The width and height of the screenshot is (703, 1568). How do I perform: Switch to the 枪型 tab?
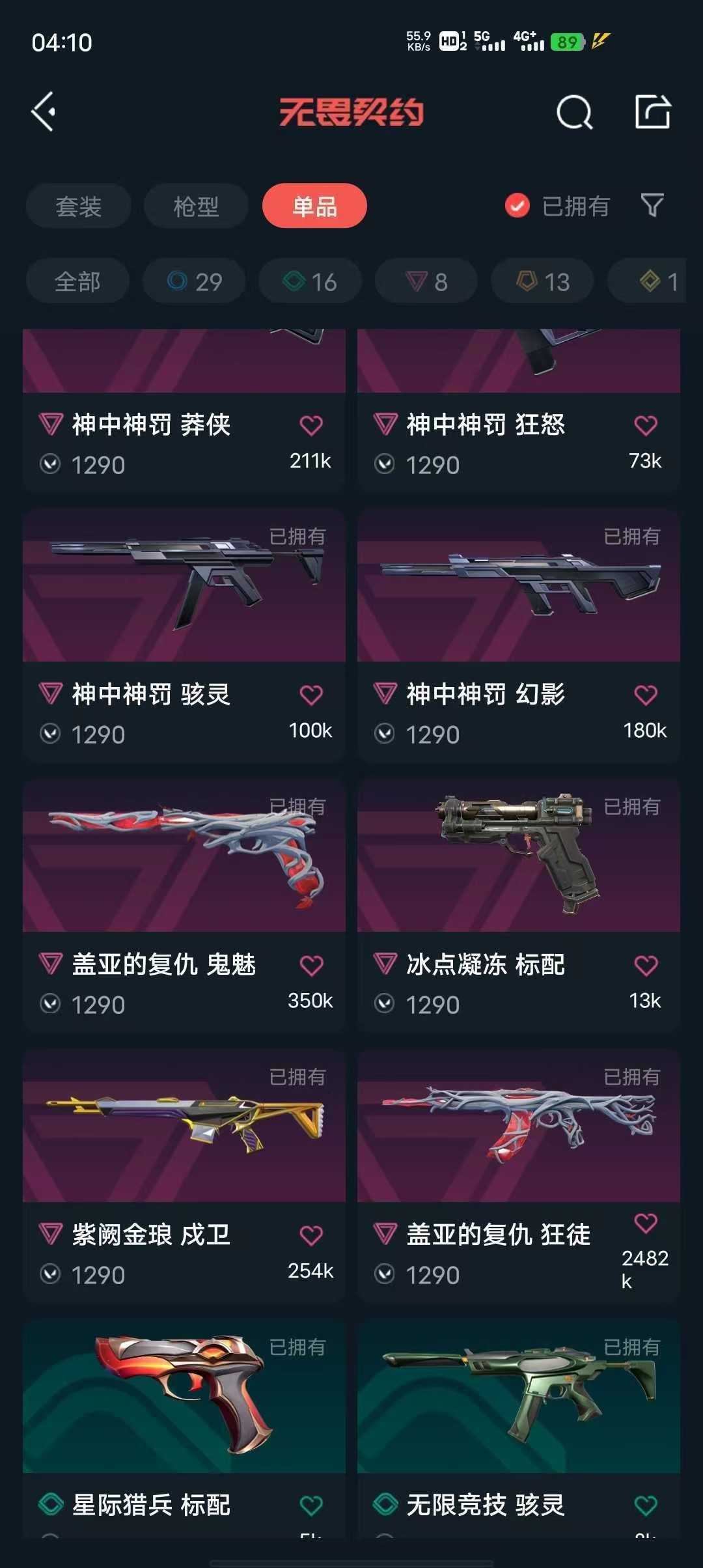(195, 206)
